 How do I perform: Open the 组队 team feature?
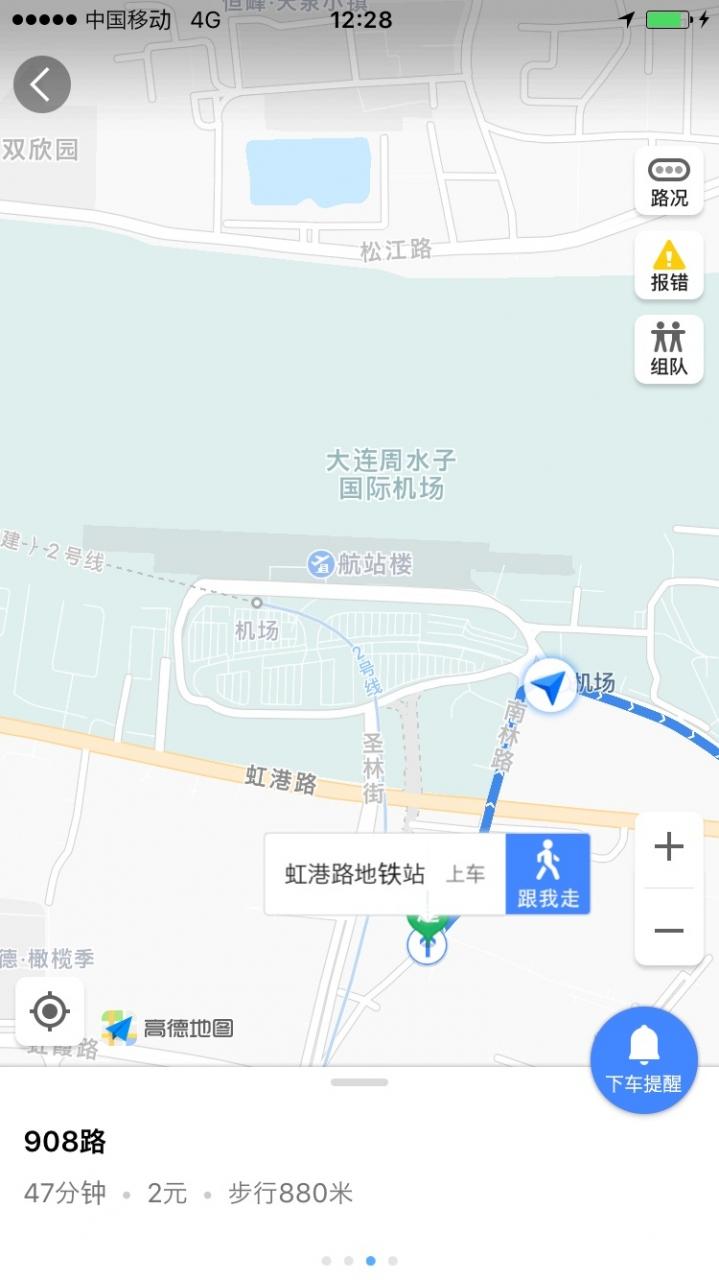coord(669,349)
